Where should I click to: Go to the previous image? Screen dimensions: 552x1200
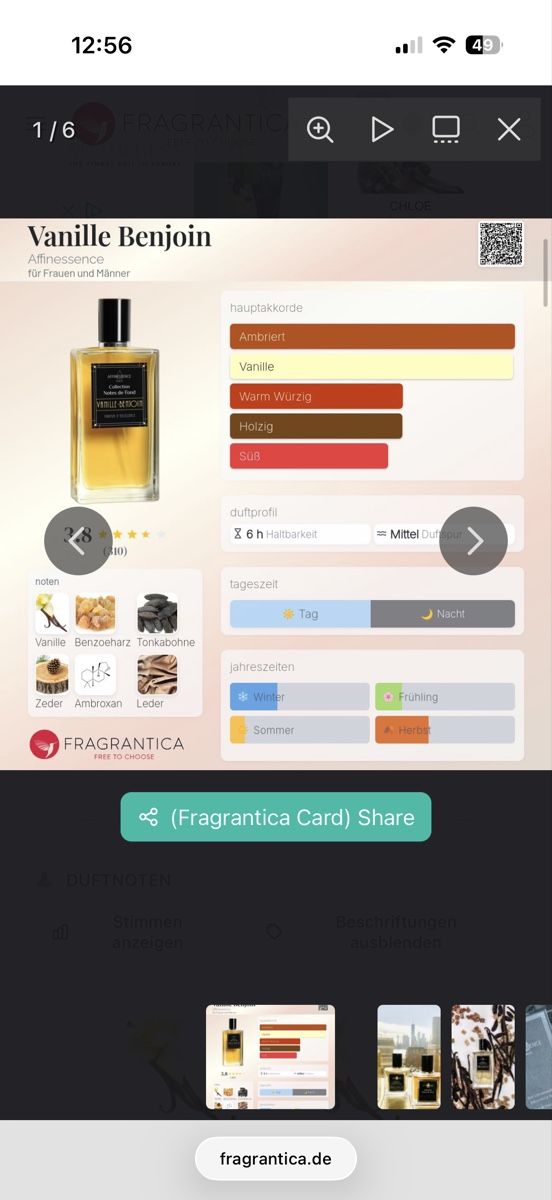78,541
